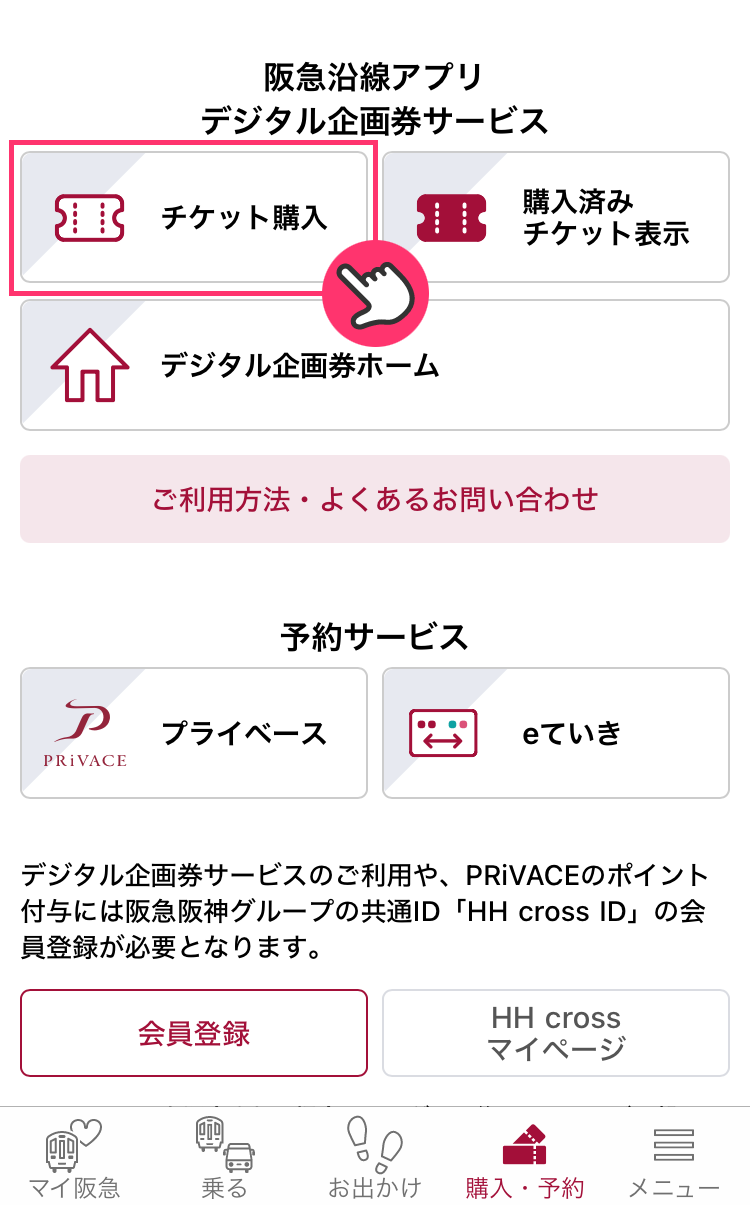
Task: View 購入済みチケット表示 purchased tickets
Action: coord(555,217)
